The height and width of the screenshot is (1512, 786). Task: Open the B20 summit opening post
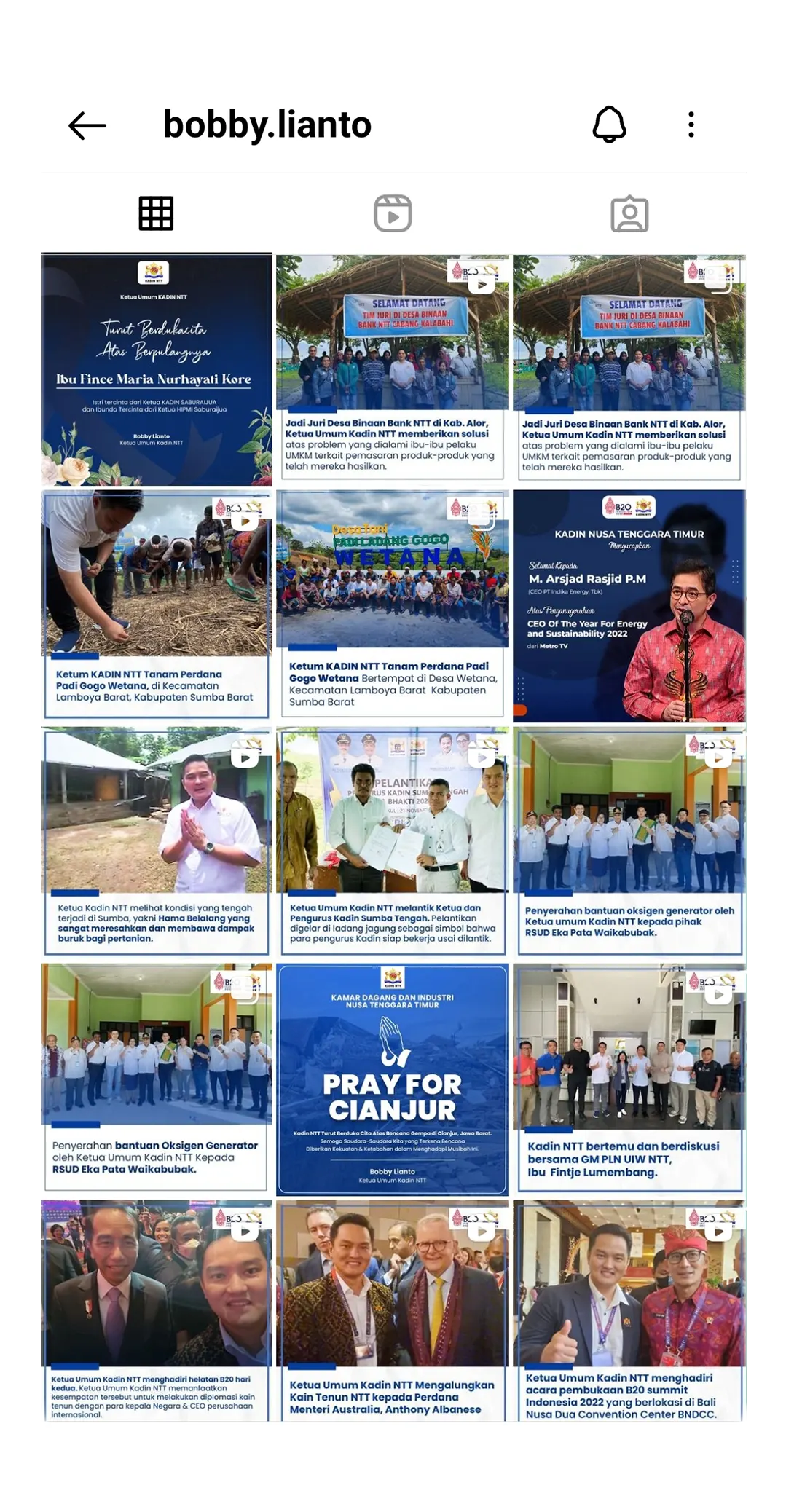pos(629,1311)
